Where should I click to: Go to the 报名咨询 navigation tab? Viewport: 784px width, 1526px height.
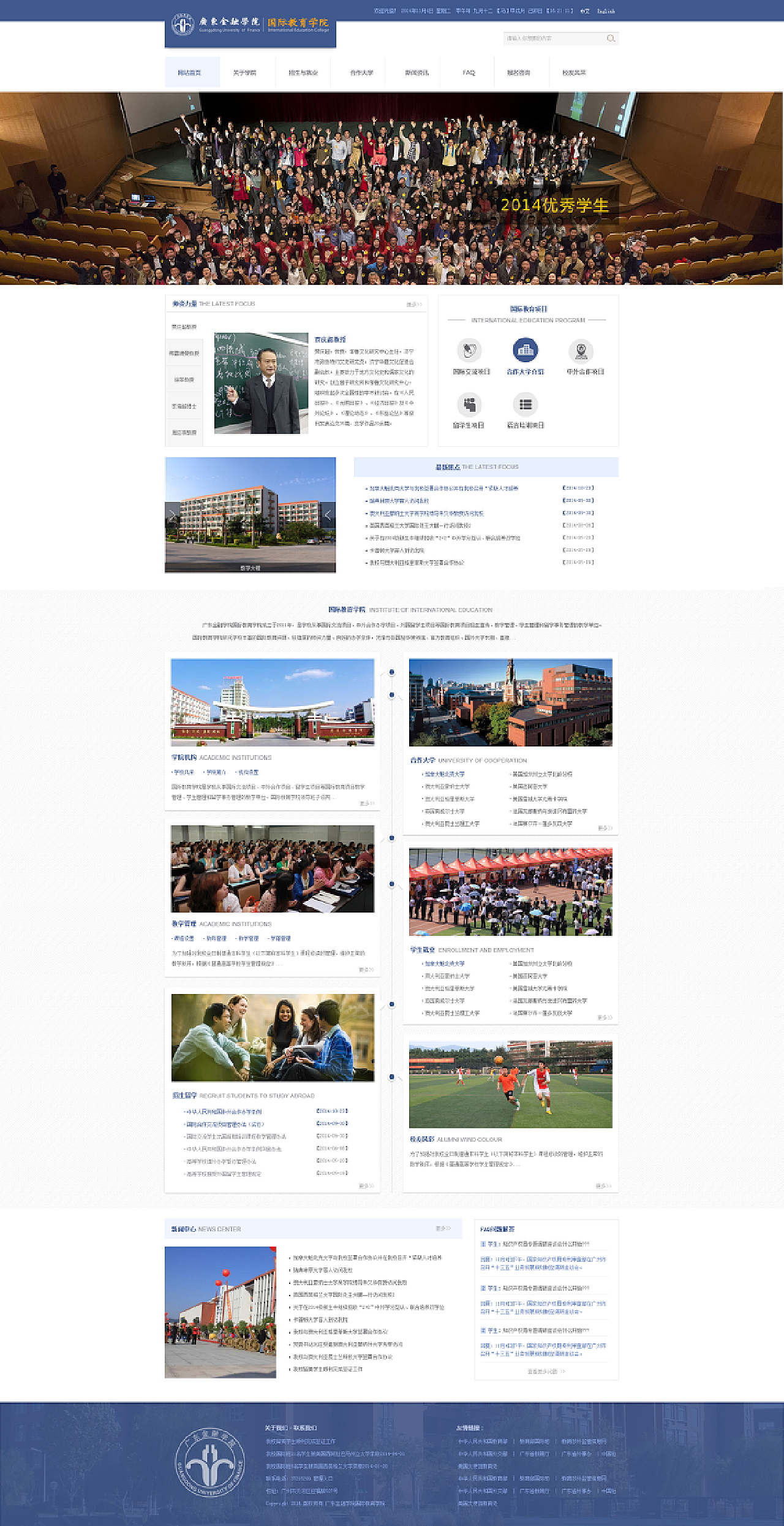click(518, 72)
